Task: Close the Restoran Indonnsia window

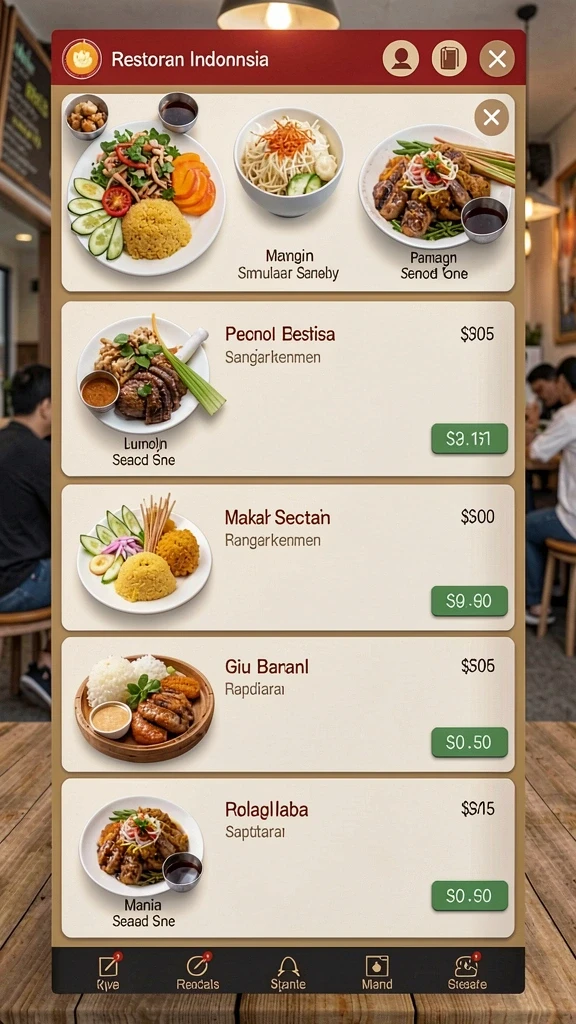Action: coord(497,59)
